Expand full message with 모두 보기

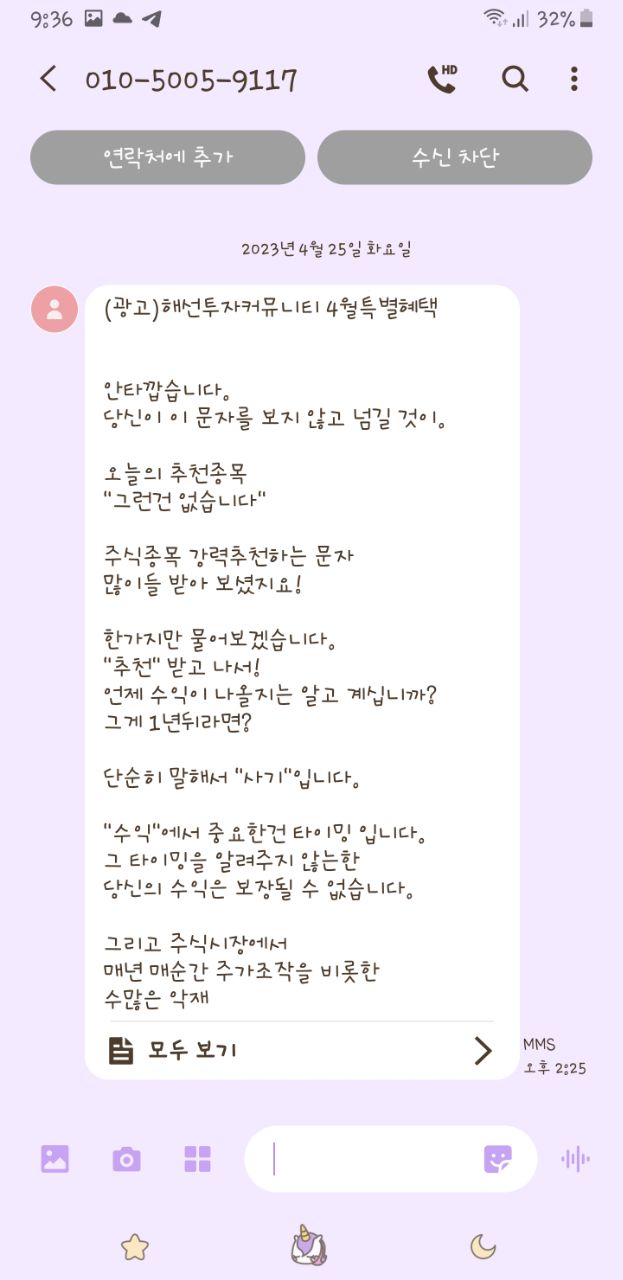coord(301,1050)
